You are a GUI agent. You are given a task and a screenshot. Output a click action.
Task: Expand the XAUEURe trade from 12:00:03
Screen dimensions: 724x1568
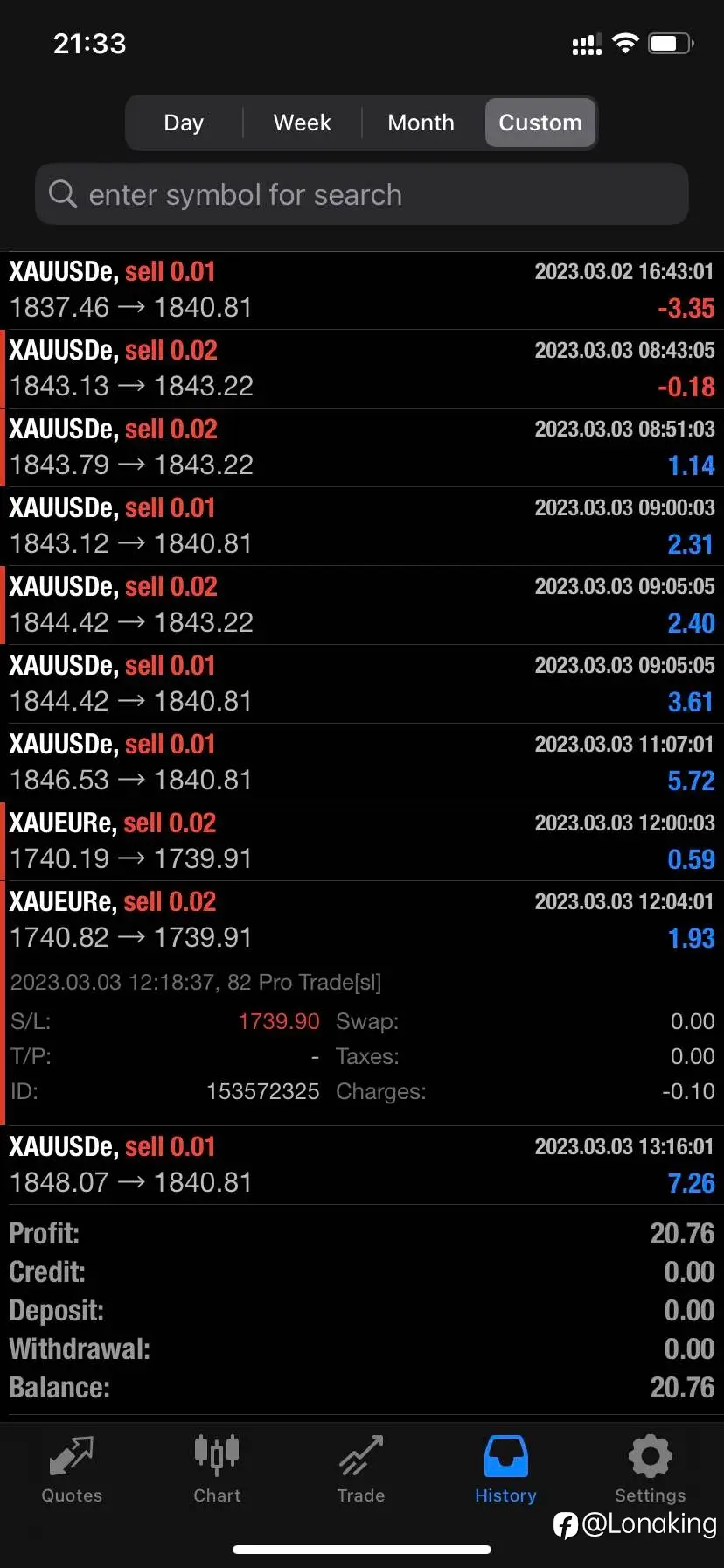[x=362, y=842]
